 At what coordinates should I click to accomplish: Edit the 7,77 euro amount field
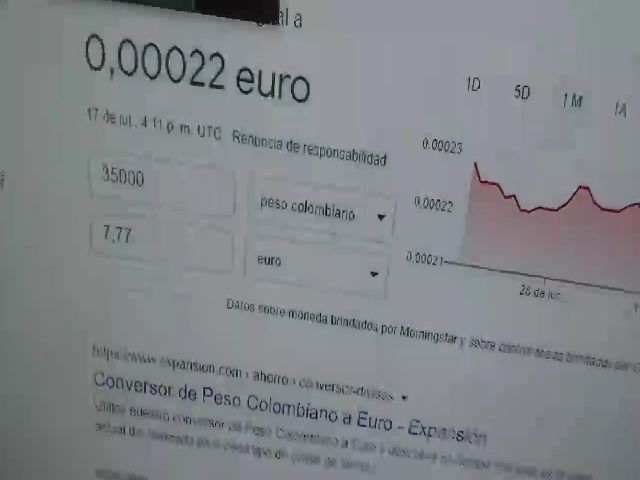(x=160, y=240)
